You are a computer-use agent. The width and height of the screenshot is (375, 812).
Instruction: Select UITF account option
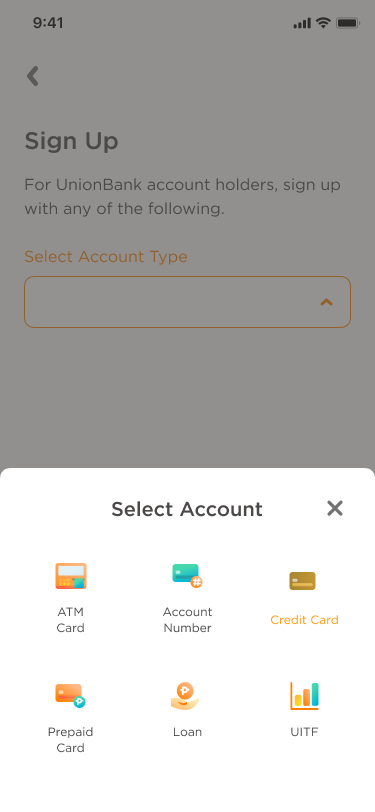click(304, 709)
